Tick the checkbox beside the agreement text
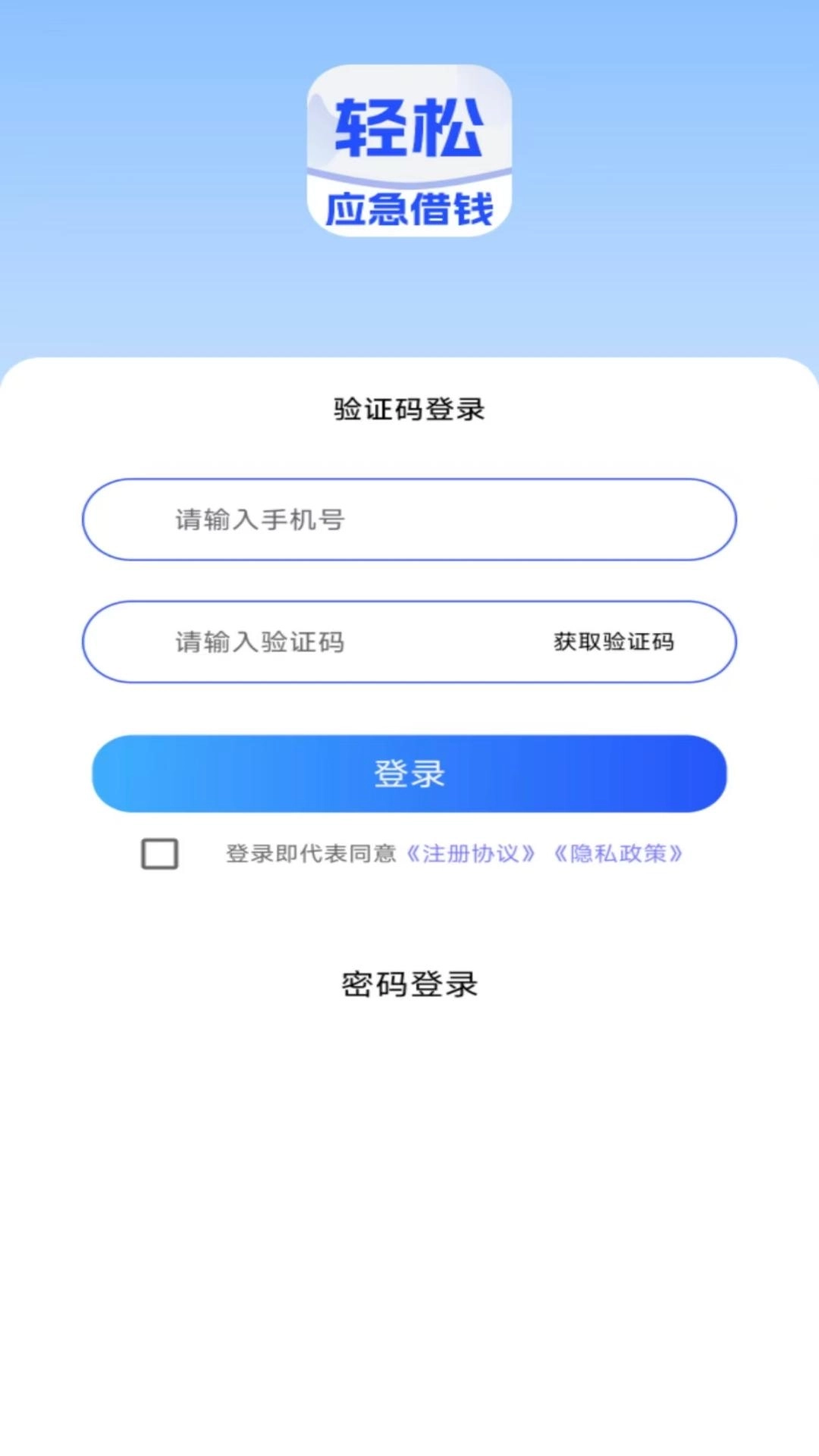This screenshot has width=819, height=1456. pos(159,854)
